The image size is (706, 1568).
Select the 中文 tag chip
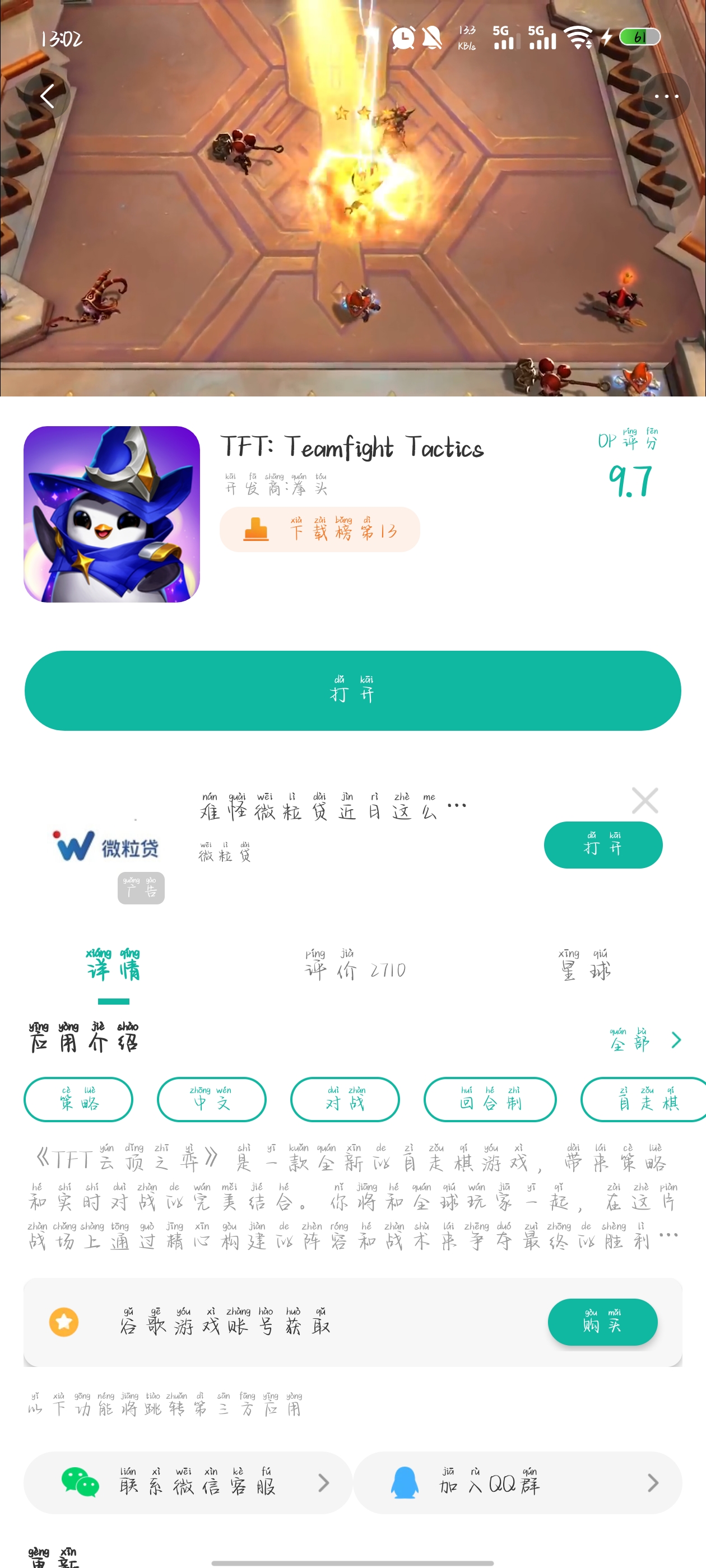point(211,1099)
